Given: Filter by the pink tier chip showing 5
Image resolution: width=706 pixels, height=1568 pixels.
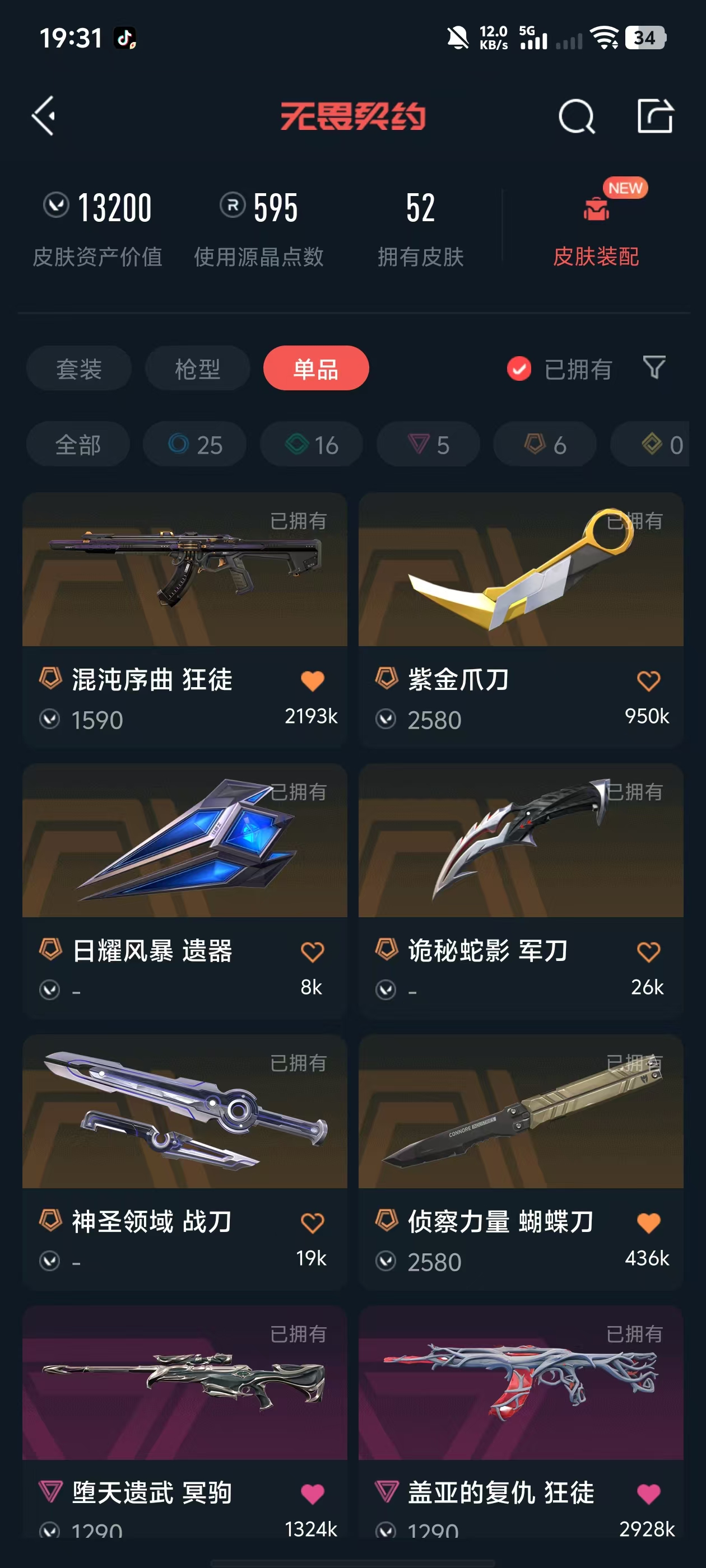Looking at the screenshot, I should tap(428, 444).
